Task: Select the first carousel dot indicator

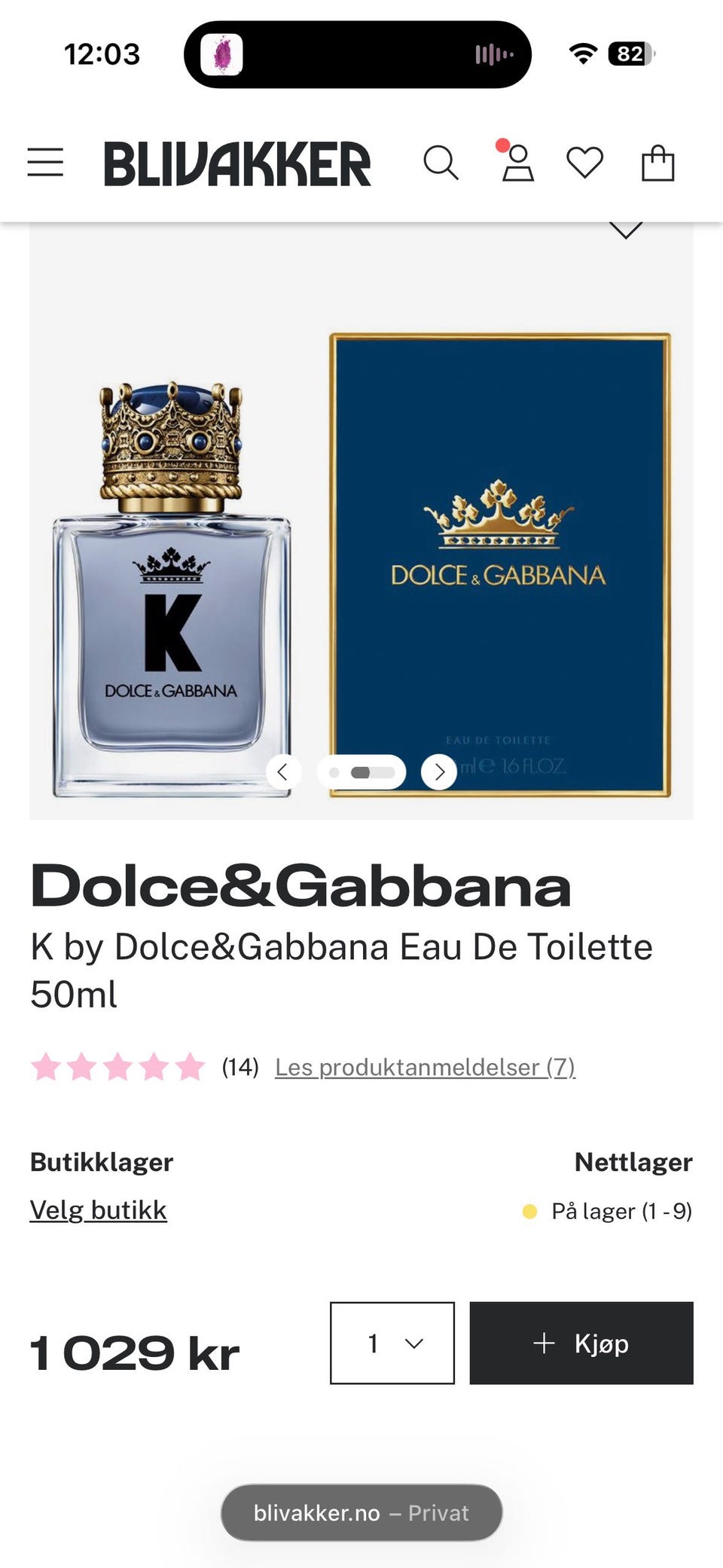Action: click(x=334, y=772)
